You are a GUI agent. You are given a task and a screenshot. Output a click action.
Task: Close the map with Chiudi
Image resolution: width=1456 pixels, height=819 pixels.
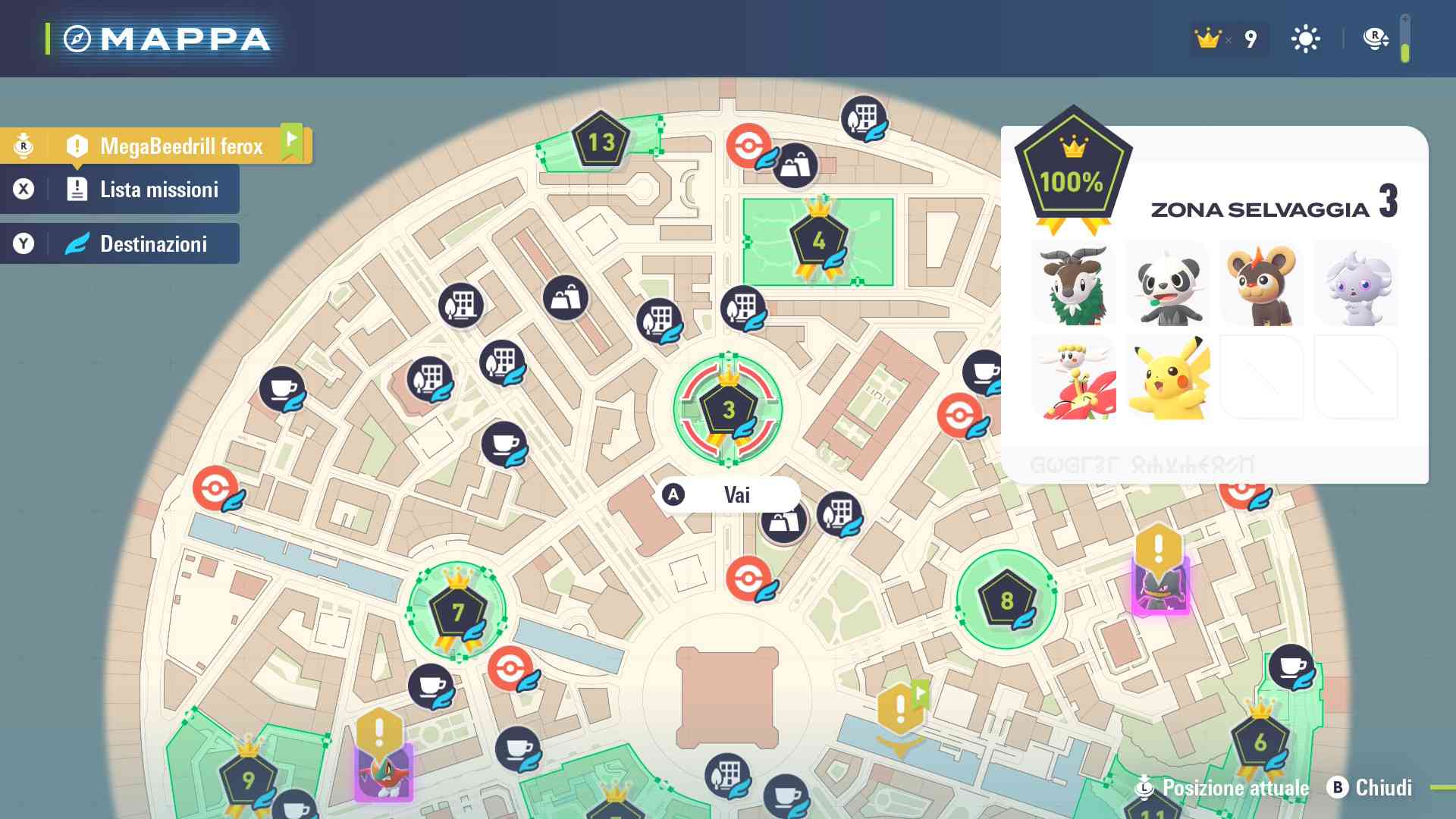1370,788
